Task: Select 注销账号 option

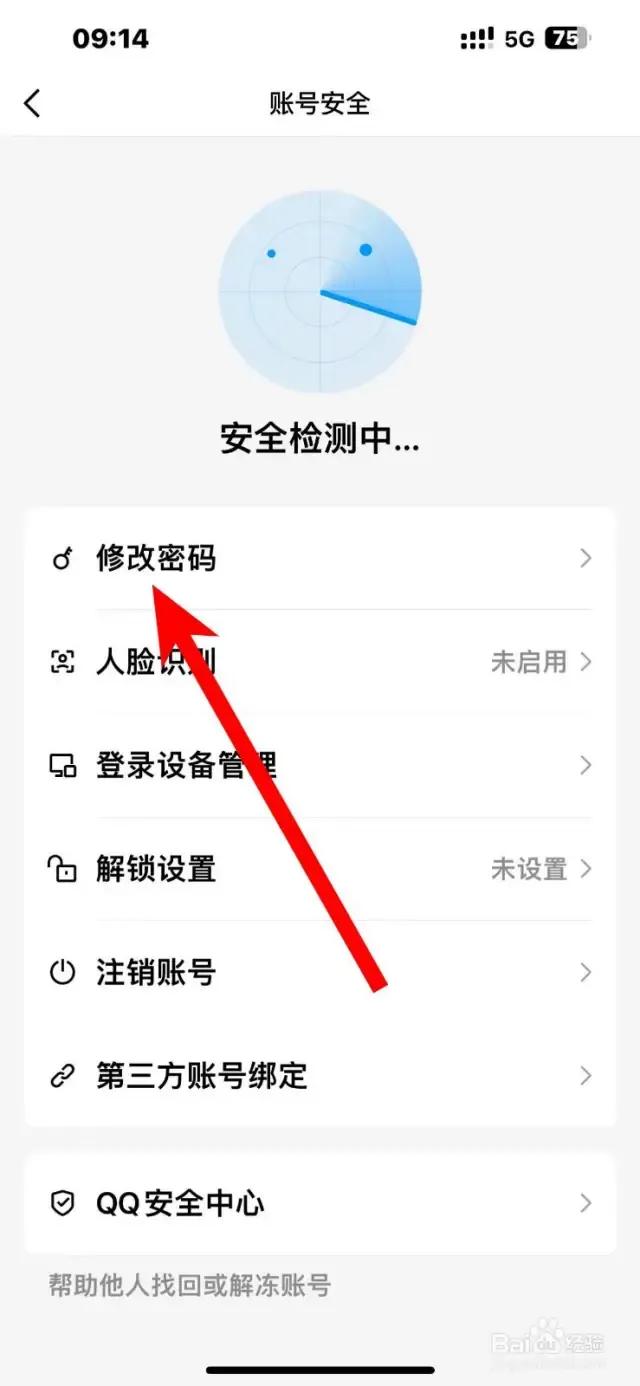Action: [320, 972]
